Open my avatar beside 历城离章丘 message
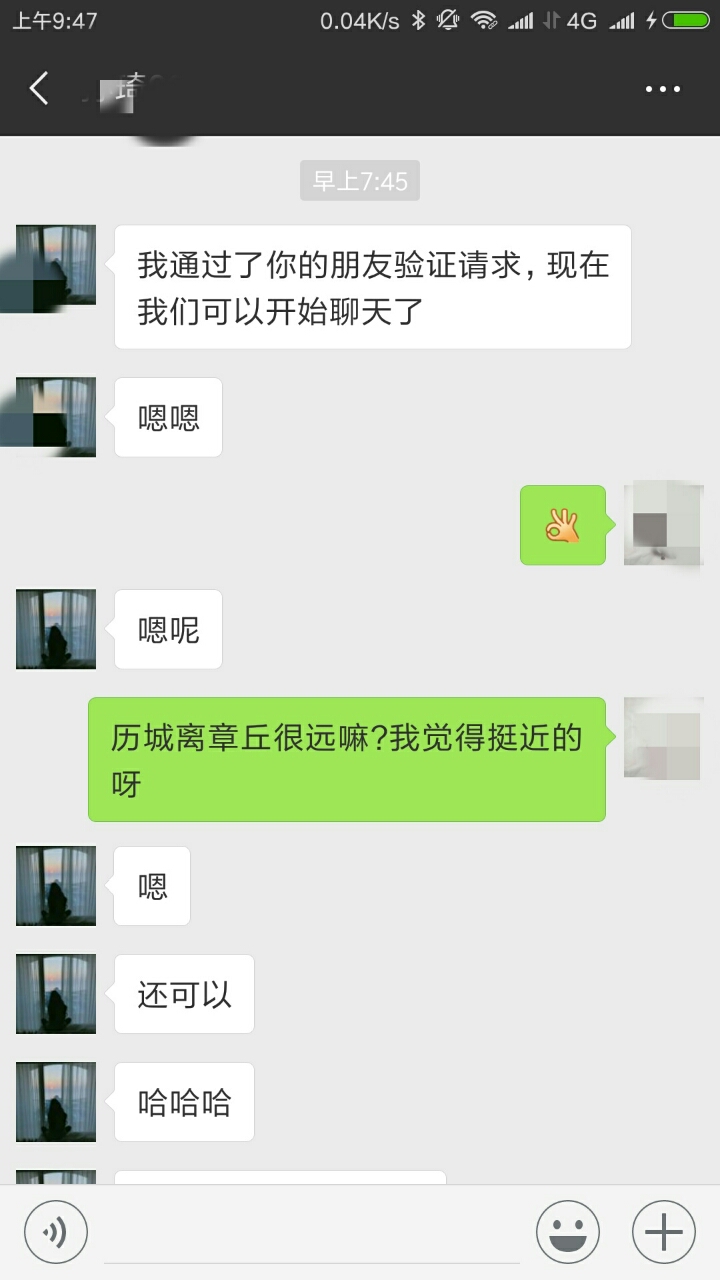720x1280 pixels. (x=663, y=738)
